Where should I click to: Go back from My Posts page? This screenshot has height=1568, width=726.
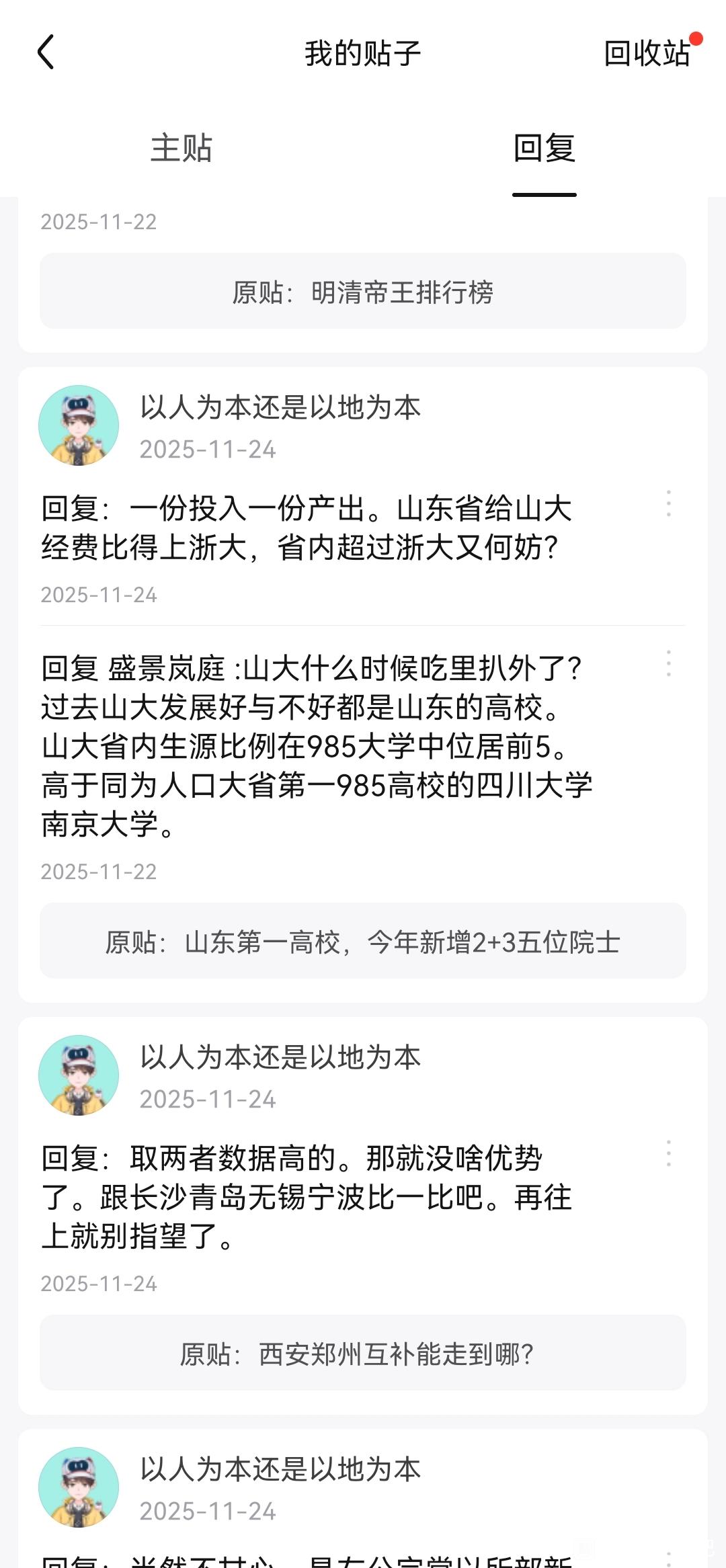pyautogui.click(x=45, y=53)
